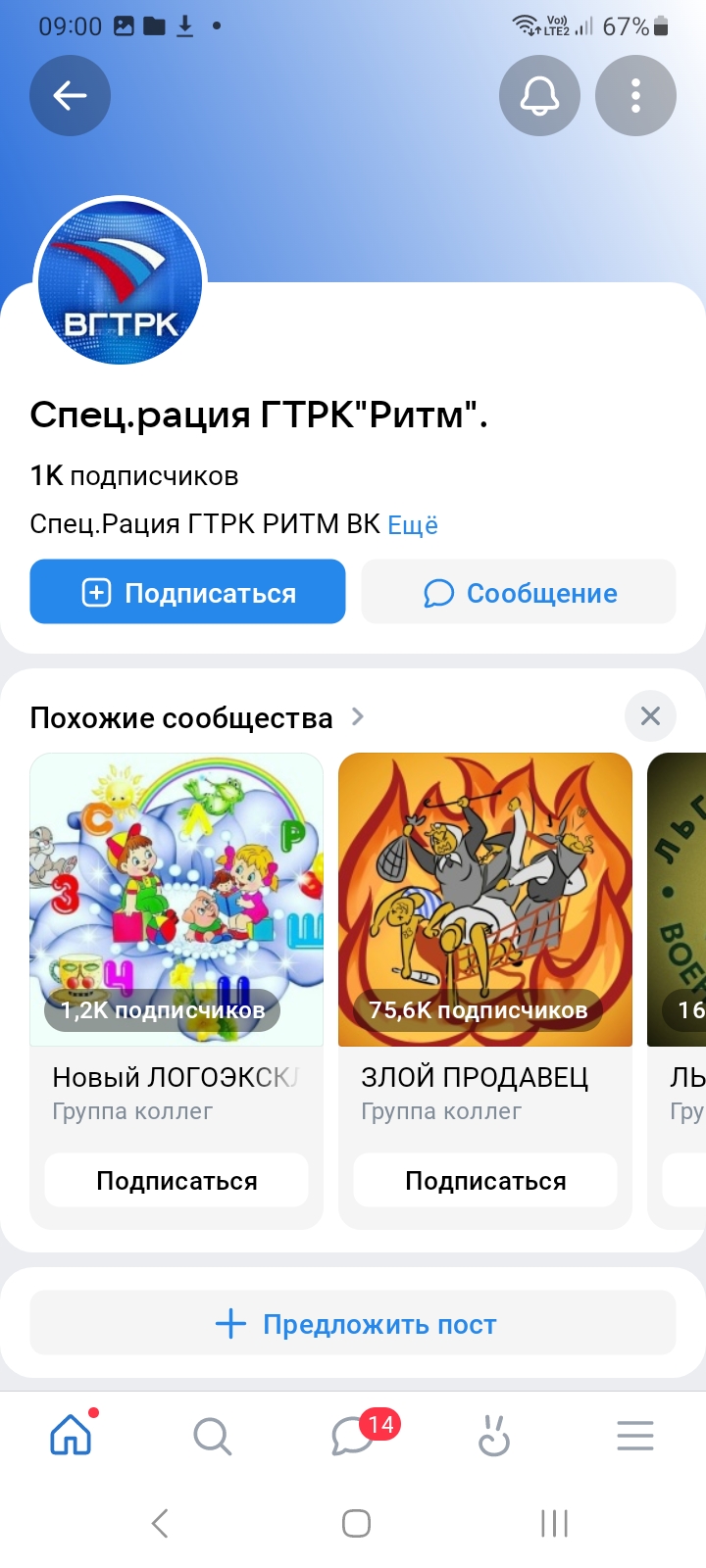Open the ЗЛОЙ ПРОДАВЕЦ community card
The image size is (706, 1568).
[484, 900]
